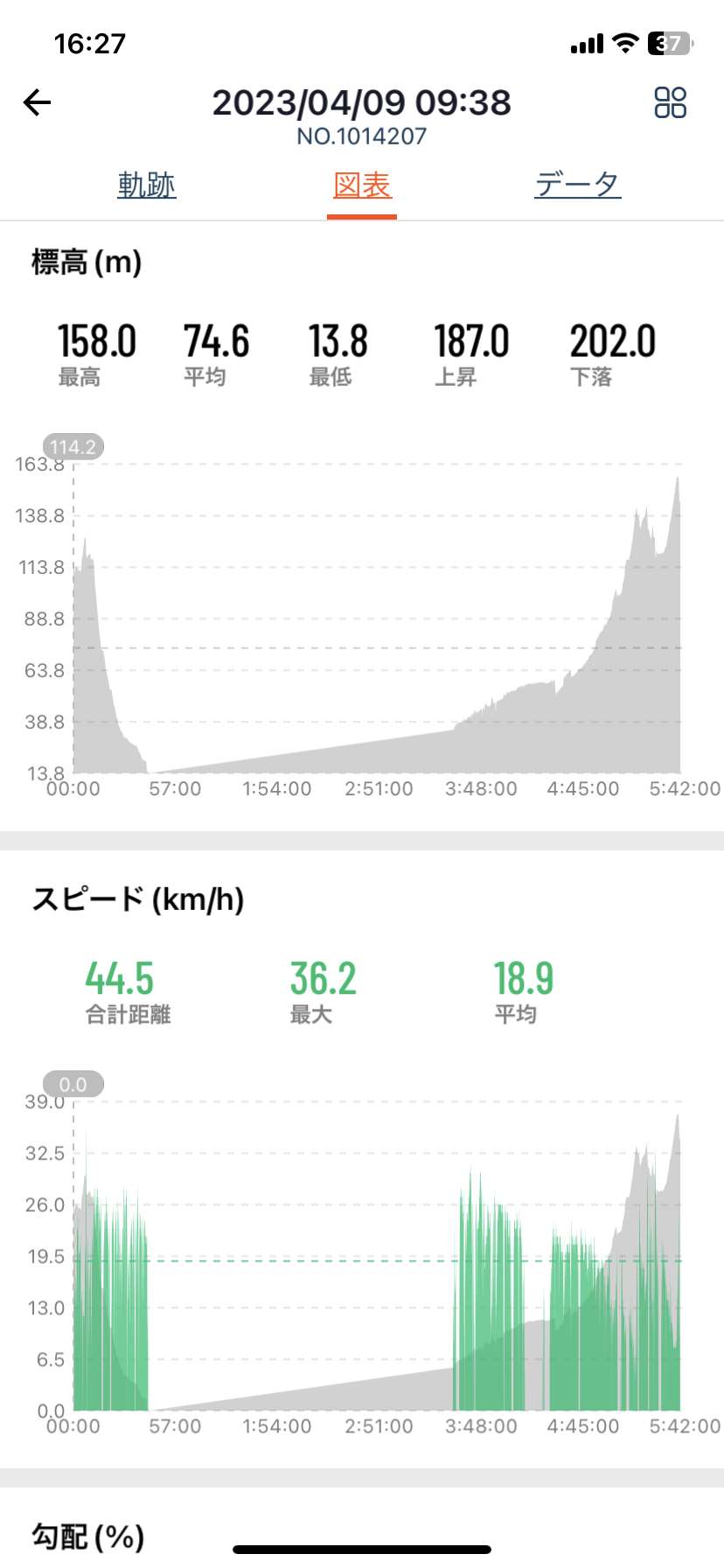This screenshot has height=1568, width=724.
Task: Switch to the 軌跡 tab
Action: (147, 185)
